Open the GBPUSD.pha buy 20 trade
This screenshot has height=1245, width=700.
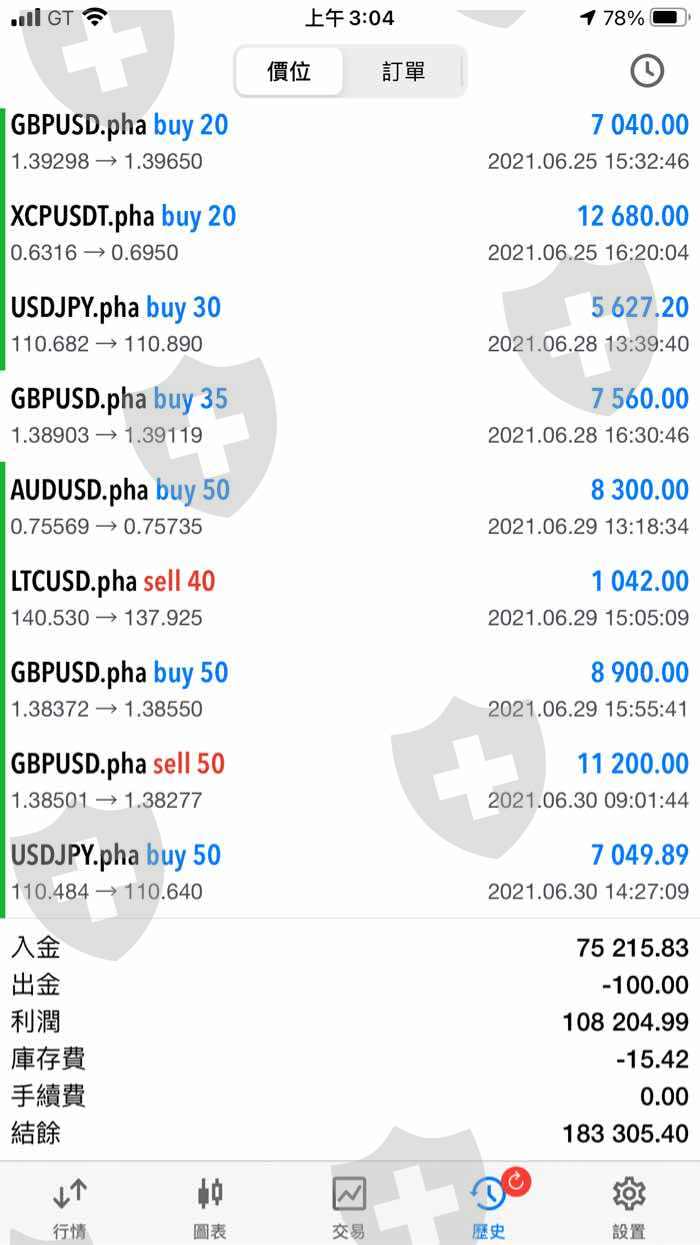point(350,142)
